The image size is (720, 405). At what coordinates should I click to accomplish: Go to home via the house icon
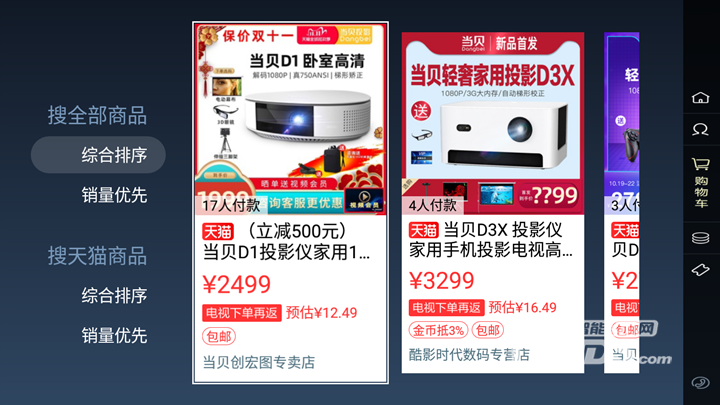[x=701, y=97]
